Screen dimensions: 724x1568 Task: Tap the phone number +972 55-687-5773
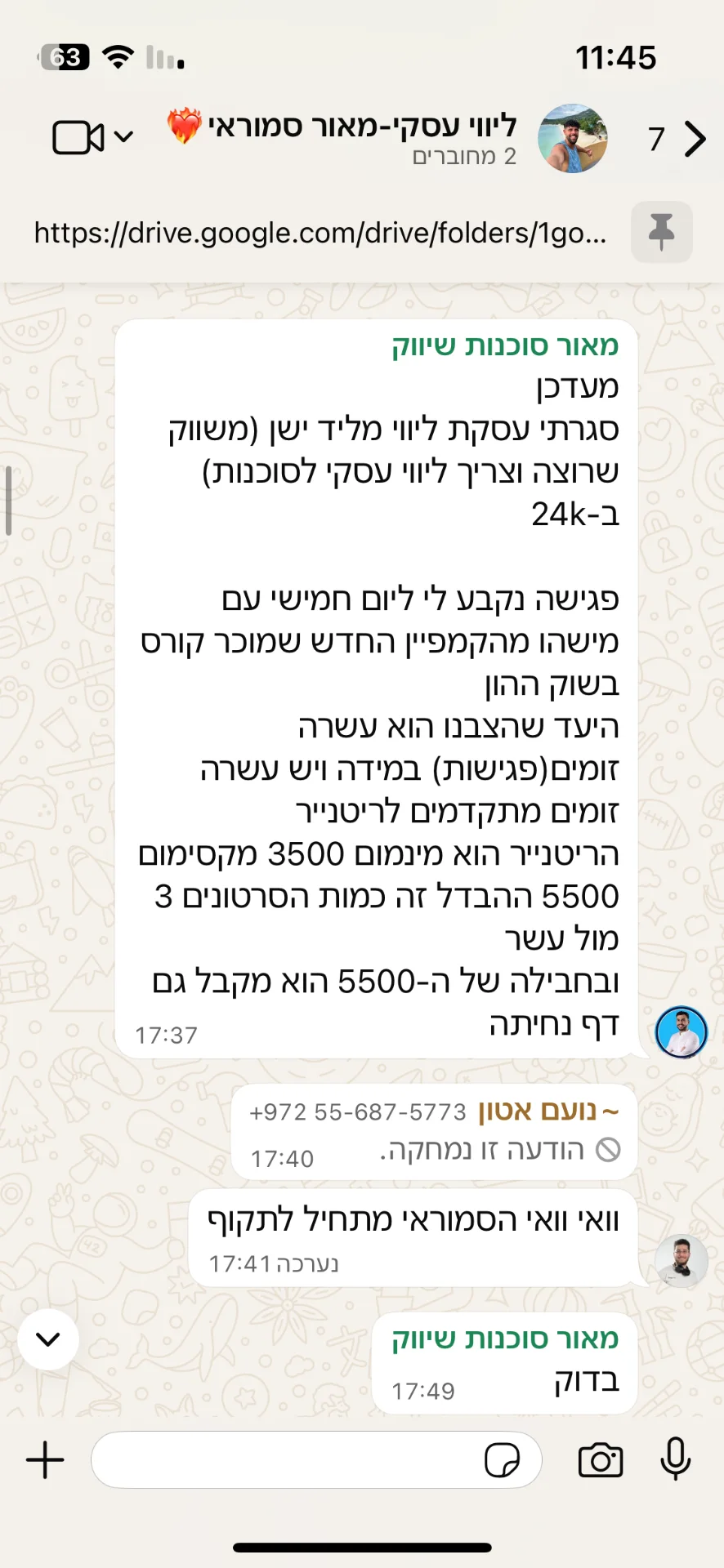pyautogui.click(x=358, y=1112)
